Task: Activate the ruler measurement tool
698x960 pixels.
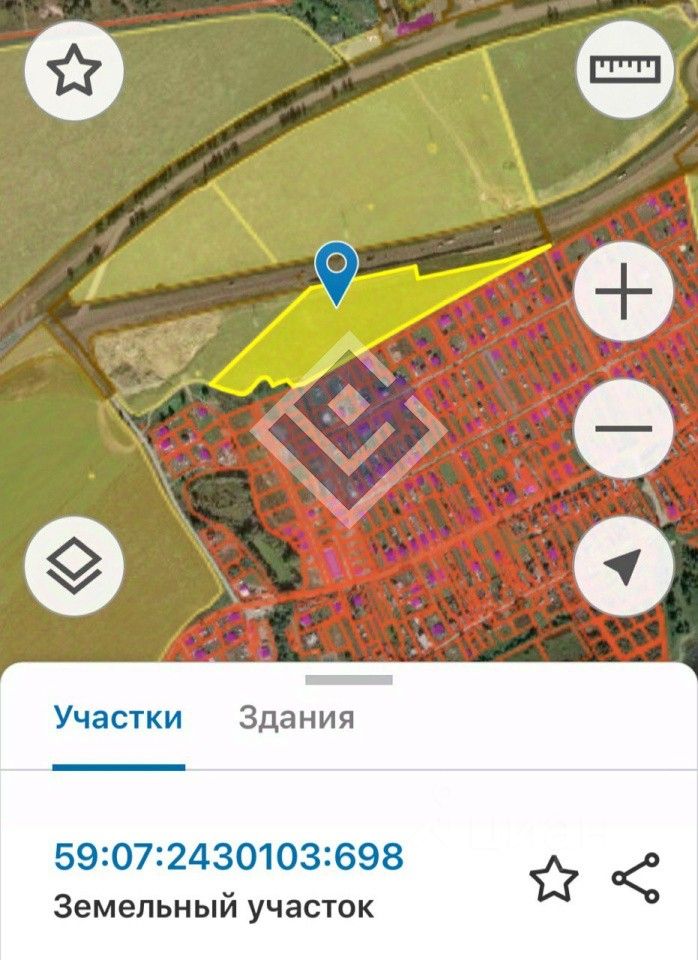Action: point(626,69)
